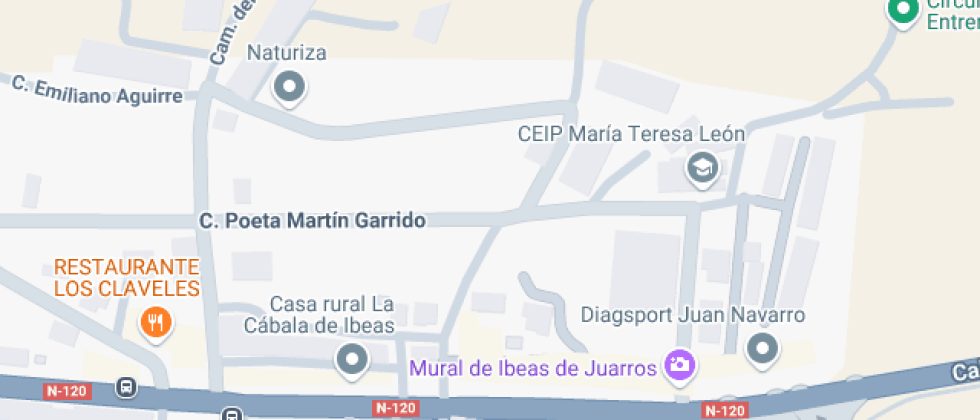Select the CEIP María Teresa León pin
The height and width of the screenshot is (420, 980).
[702, 169]
